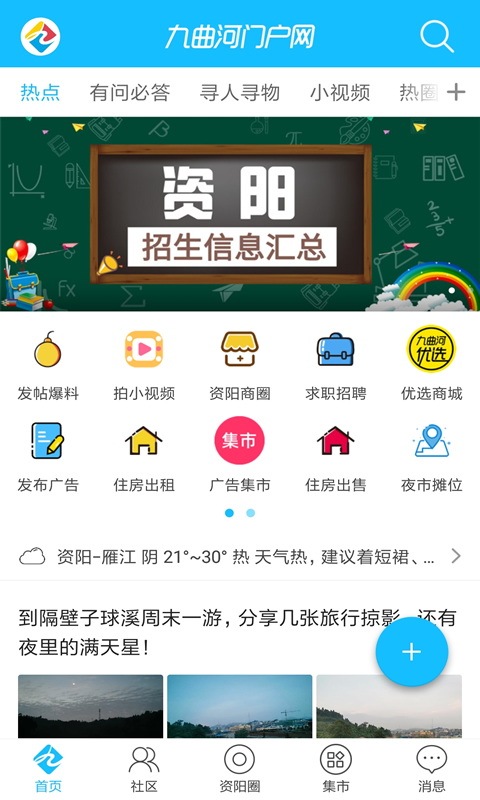Screen dimensions: 480x800
Task: Select the 小视频 tab
Action: (x=340, y=93)
